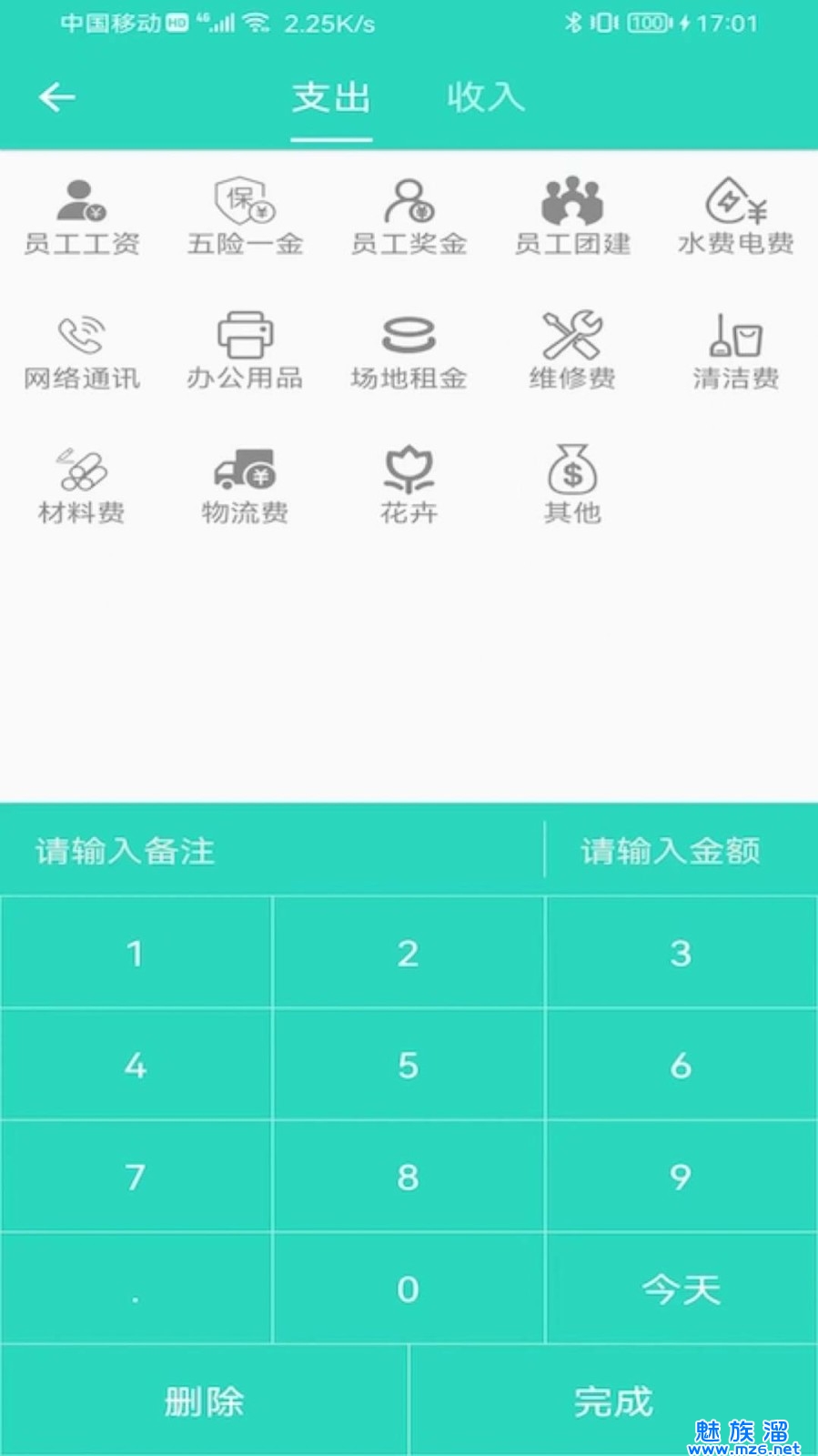Enter digit 5 on the keypad
This screenshot has width=818, height=1456.
click(x=409, y=1065)
